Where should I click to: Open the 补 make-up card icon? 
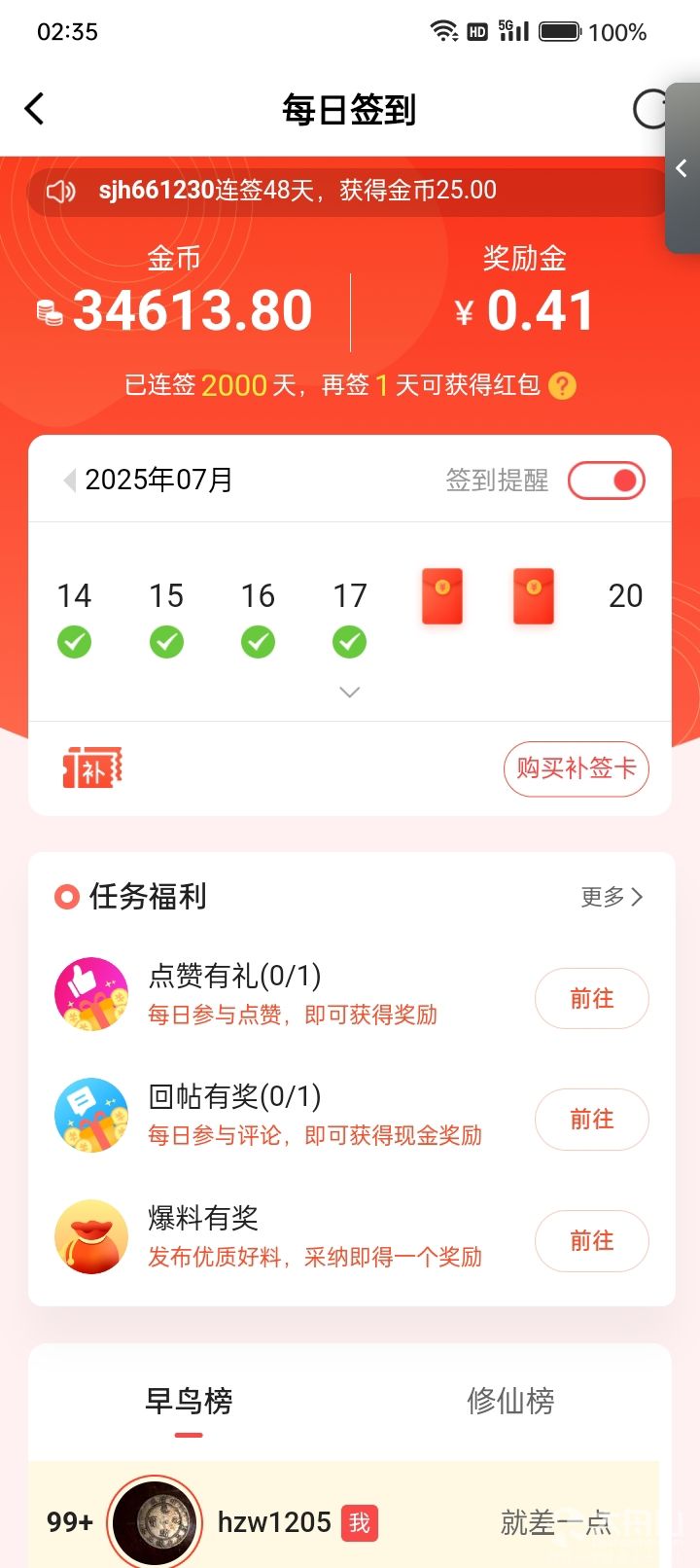point(92,768)
